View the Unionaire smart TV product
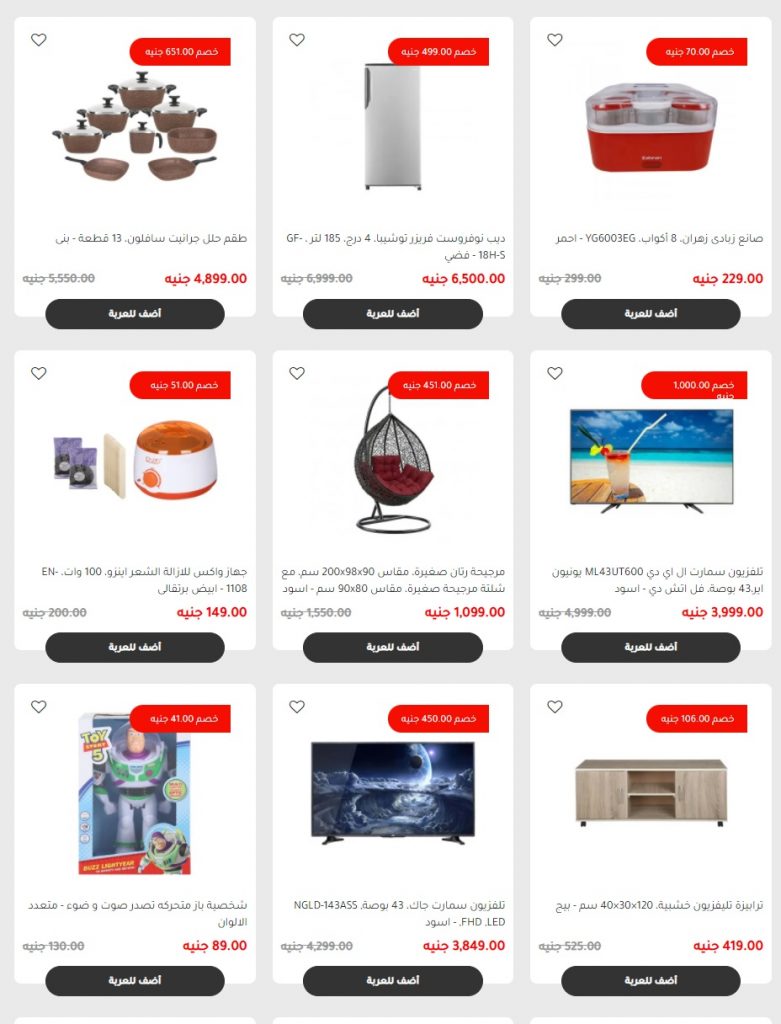This screenshot has width=781, height=1024. pos(651,460)
